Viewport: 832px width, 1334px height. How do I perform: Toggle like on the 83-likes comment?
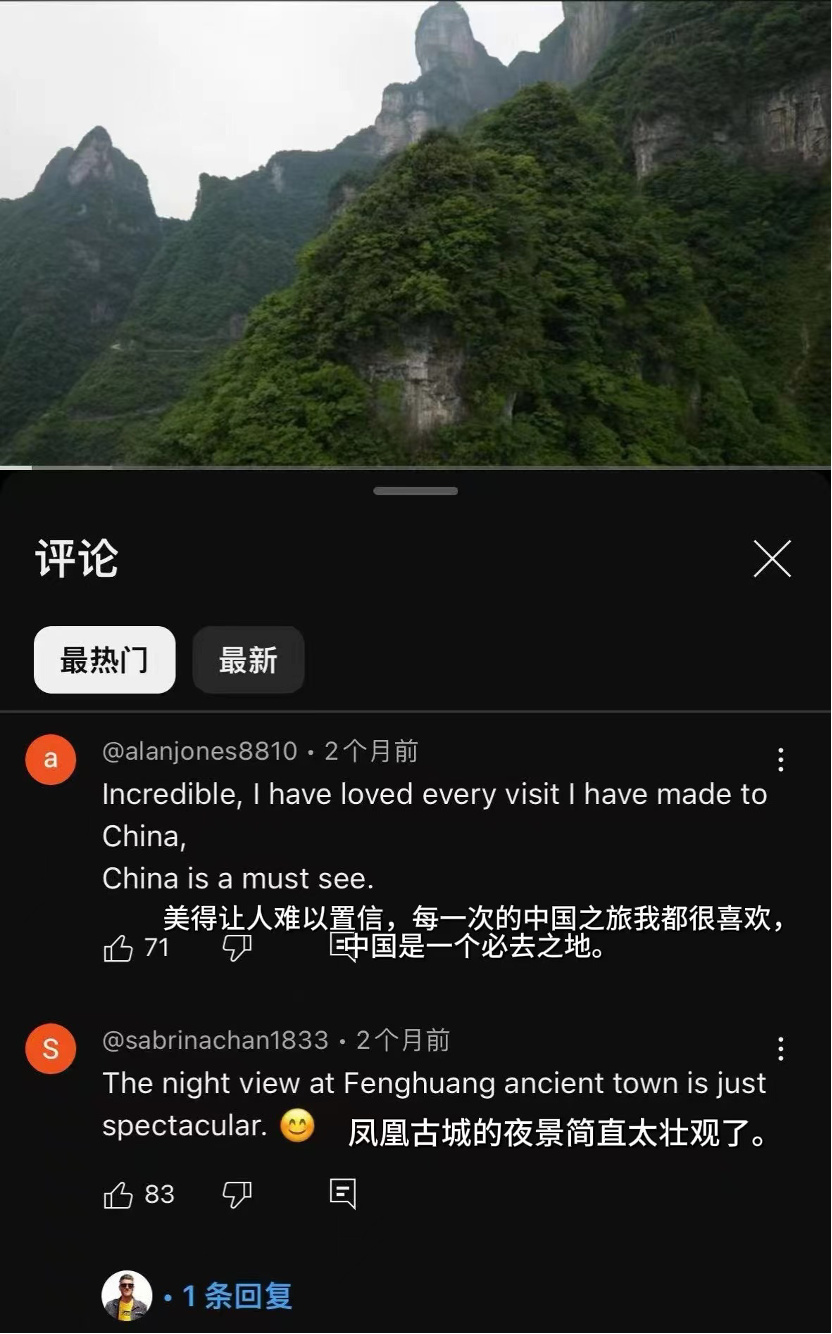(x=118, y=1194)
